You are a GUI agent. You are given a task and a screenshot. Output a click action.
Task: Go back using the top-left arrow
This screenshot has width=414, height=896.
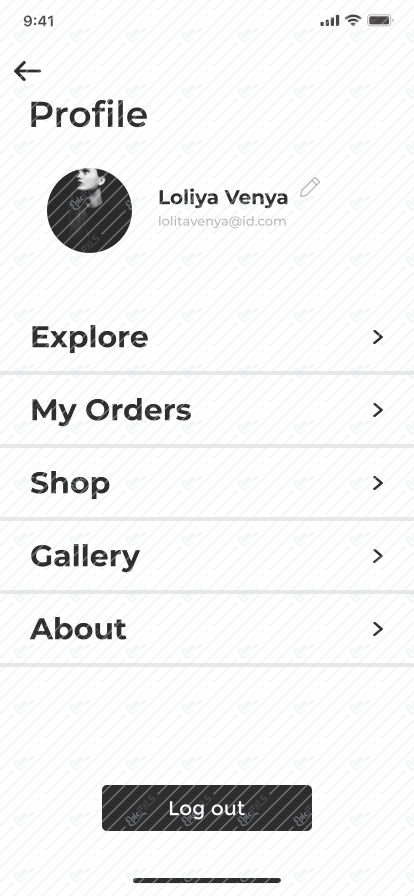[x=27, y=71]
